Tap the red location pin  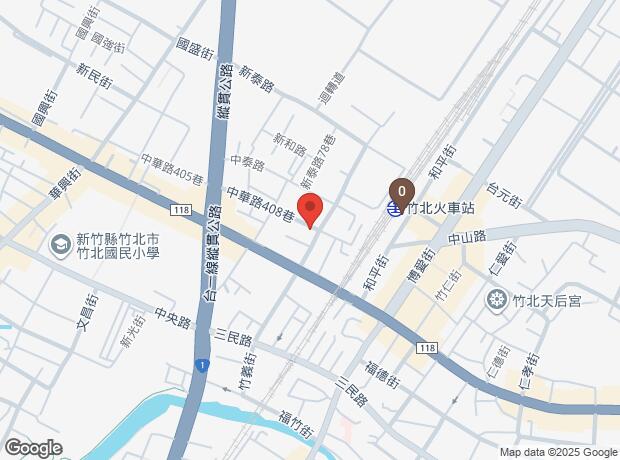(311, 212)
